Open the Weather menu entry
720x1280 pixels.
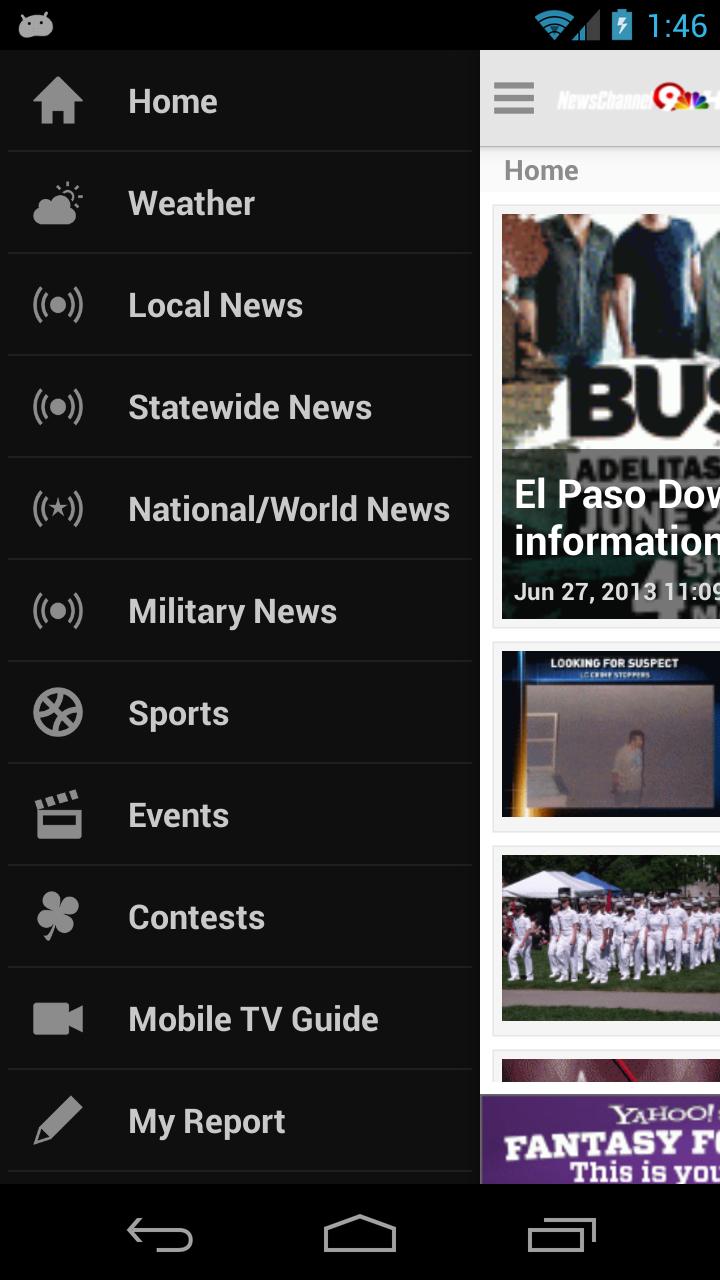(191, 202)
